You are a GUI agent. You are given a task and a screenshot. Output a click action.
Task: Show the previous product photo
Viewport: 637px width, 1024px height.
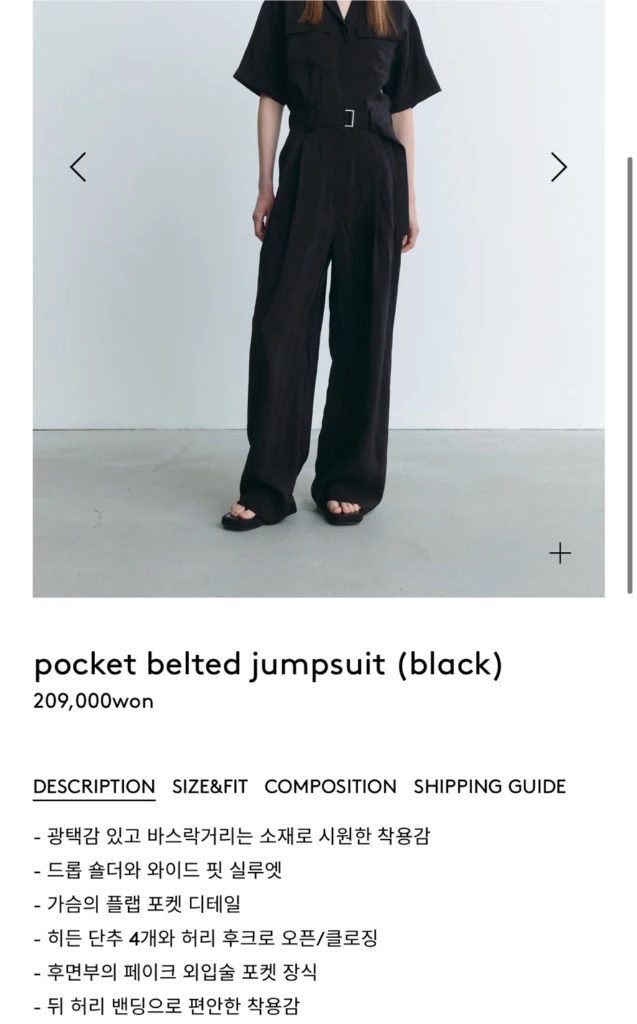tap(78, 167)
